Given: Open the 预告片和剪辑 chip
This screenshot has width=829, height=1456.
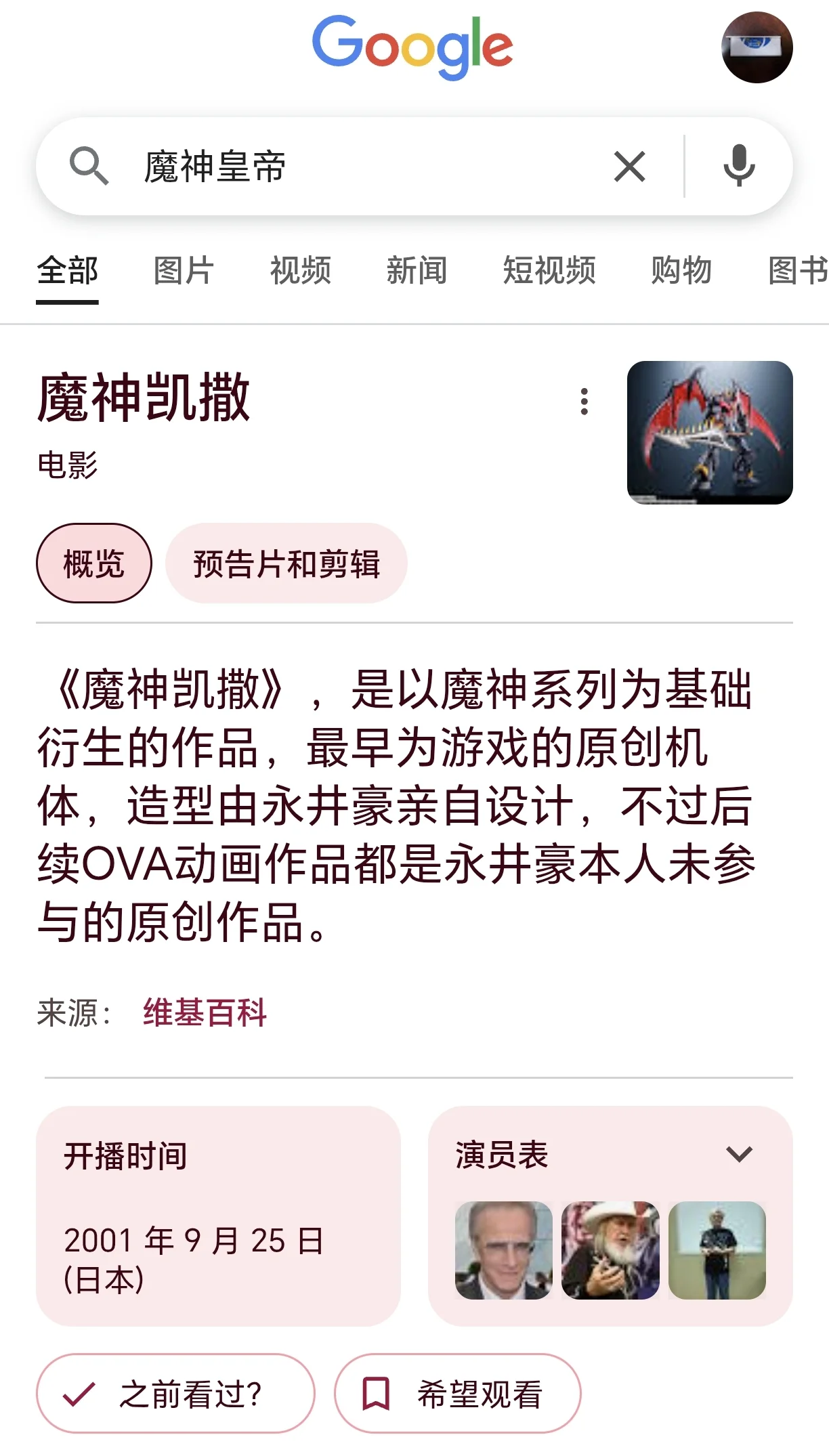Looking at the screenshot, I should click(x=286, y=563).
